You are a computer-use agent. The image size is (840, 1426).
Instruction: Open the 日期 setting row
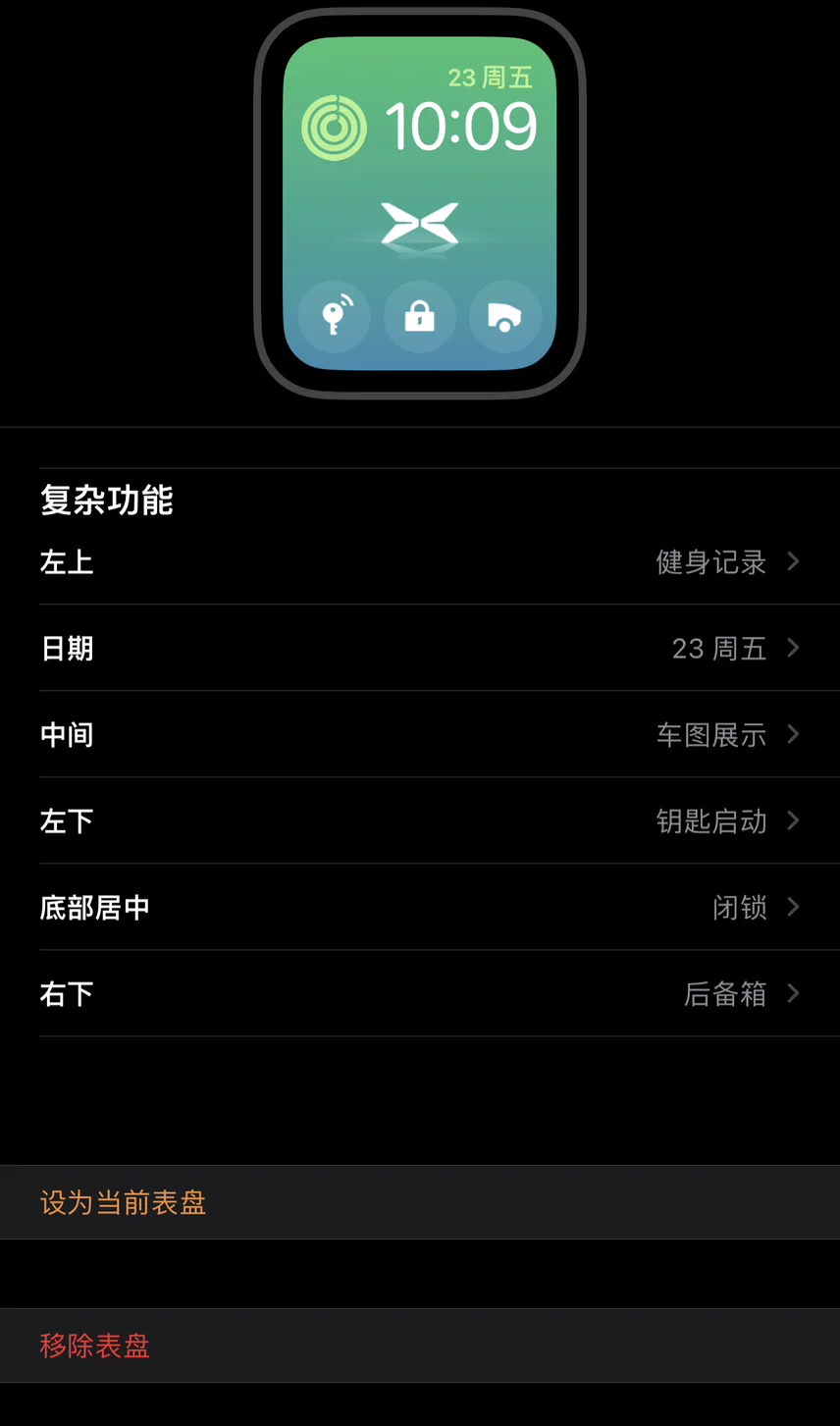[x=420, y=648]
